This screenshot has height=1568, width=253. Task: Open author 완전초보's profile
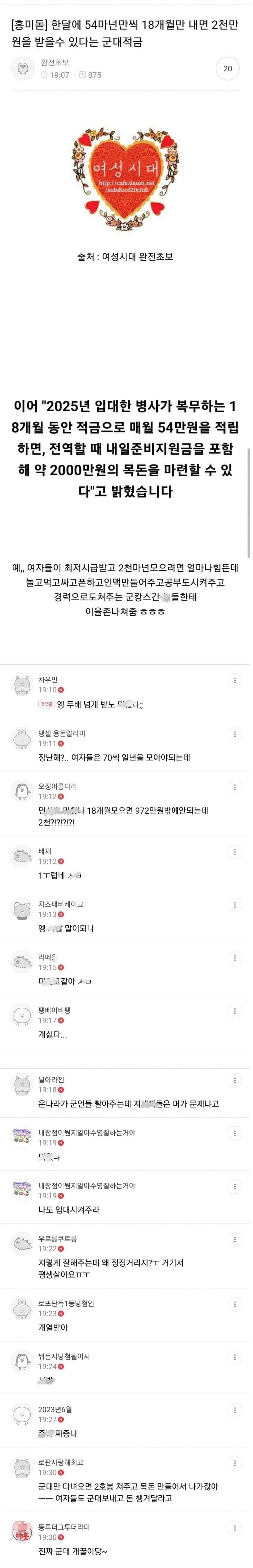click(54, 63)
